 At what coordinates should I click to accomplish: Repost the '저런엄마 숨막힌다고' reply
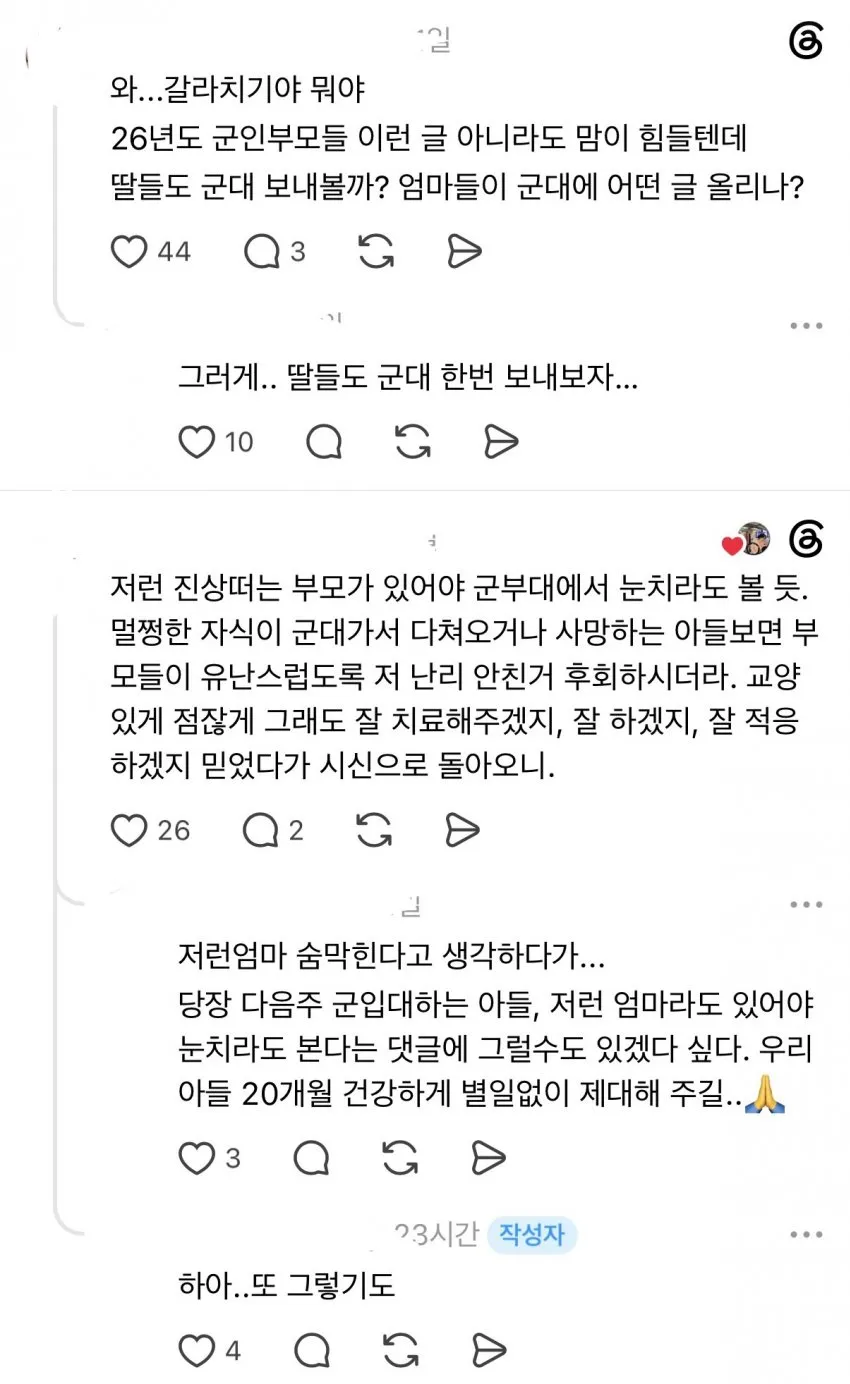400,1158
